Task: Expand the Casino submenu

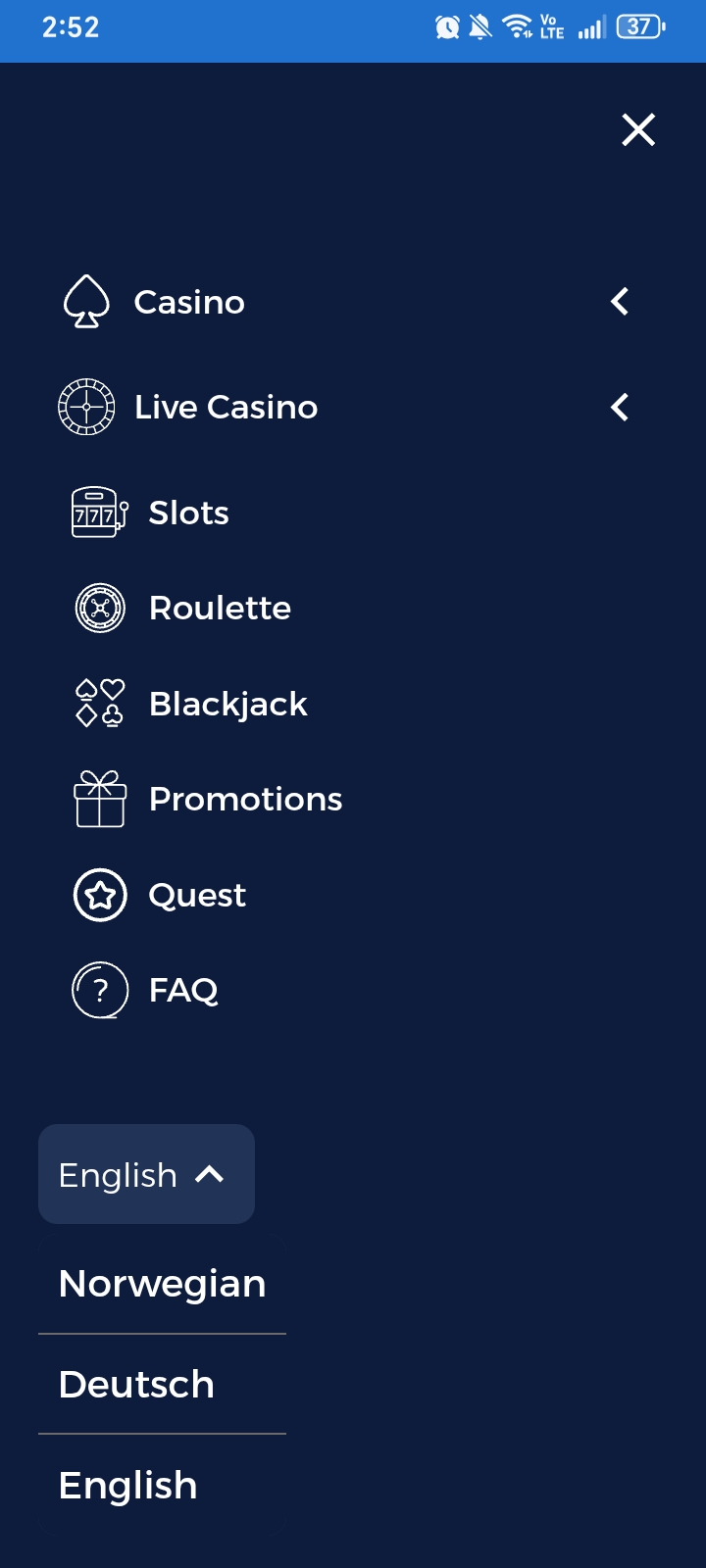Action: (620, 302)
